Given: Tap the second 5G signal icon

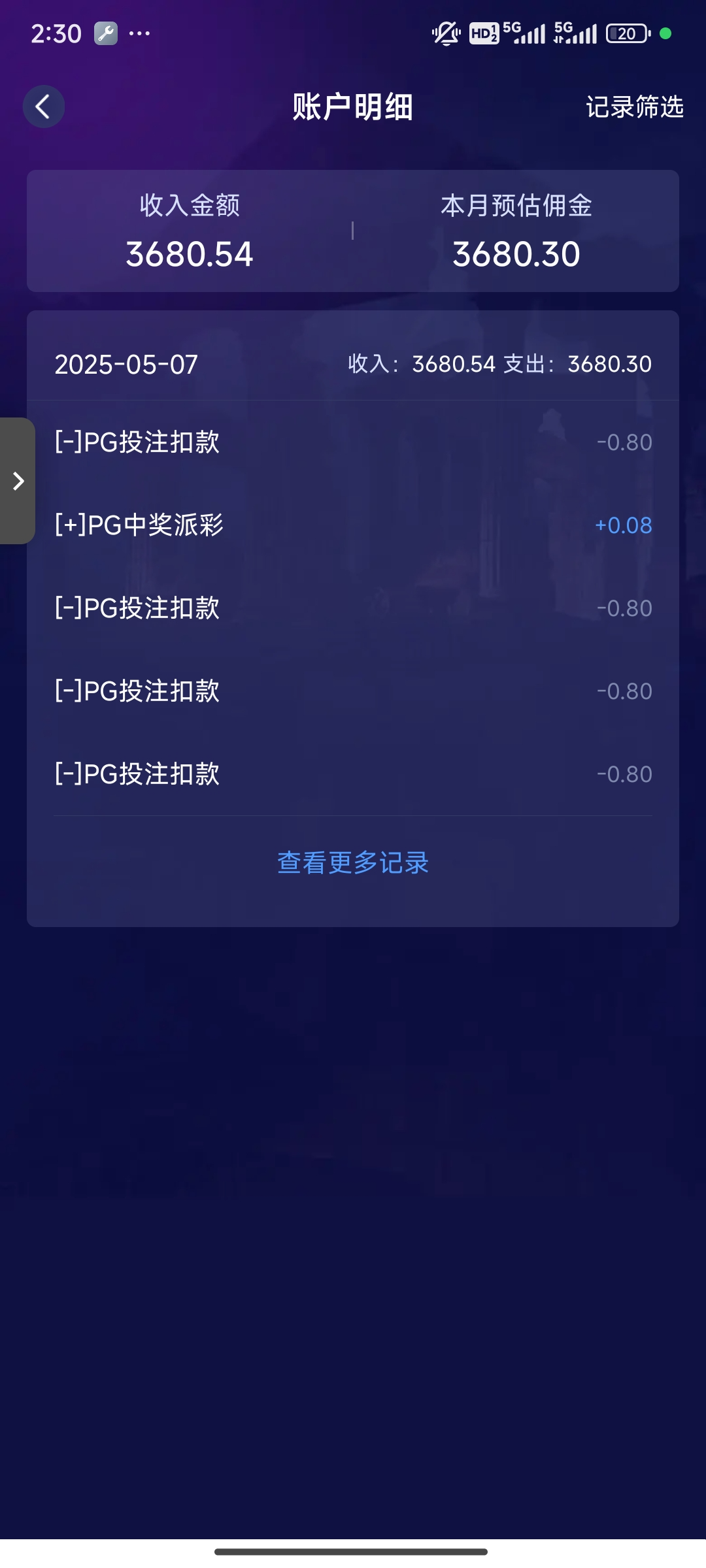Looking at the screenshot, I should [x=575, y=32].
